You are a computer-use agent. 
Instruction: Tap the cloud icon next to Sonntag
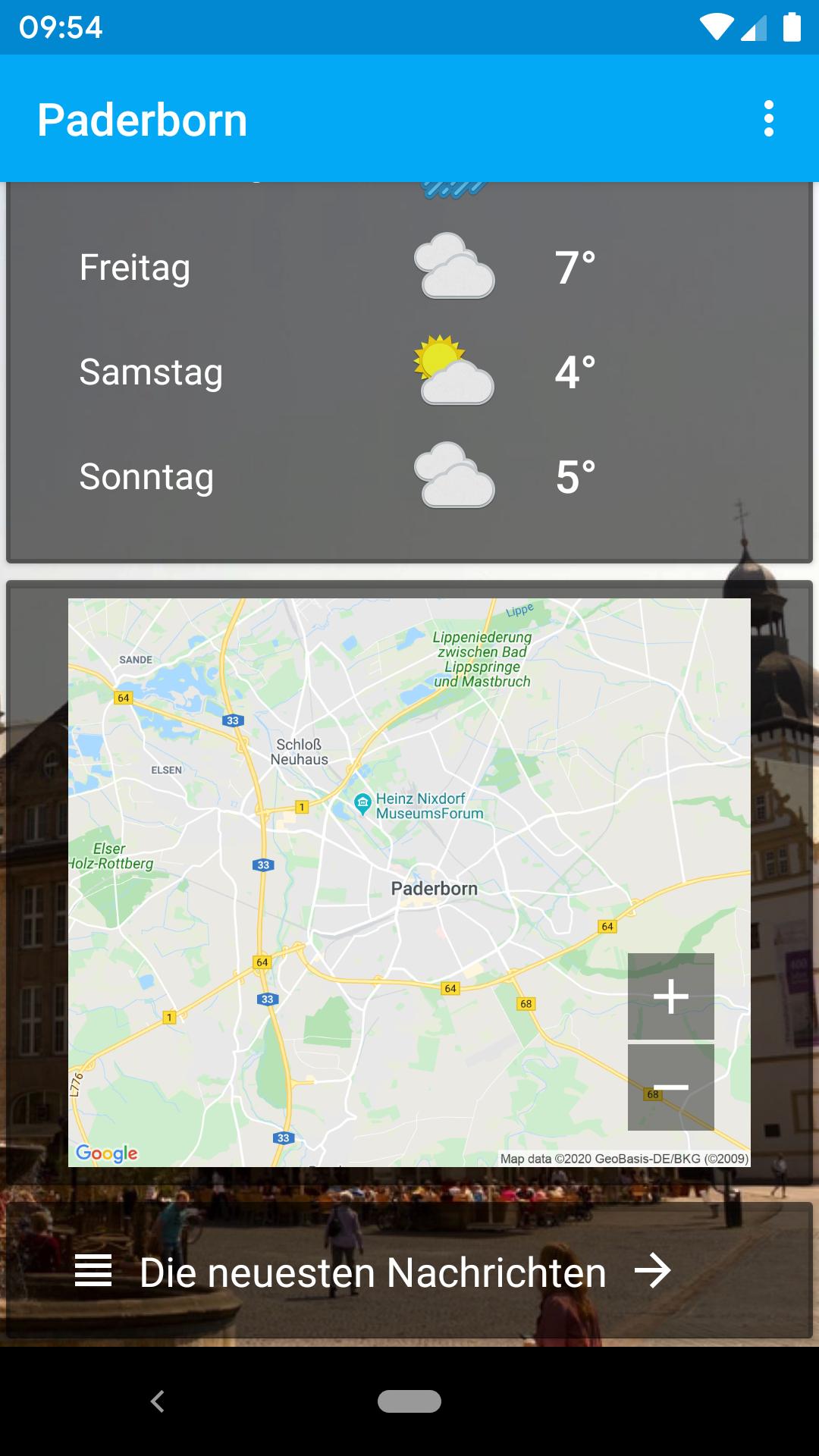(453, 476)
